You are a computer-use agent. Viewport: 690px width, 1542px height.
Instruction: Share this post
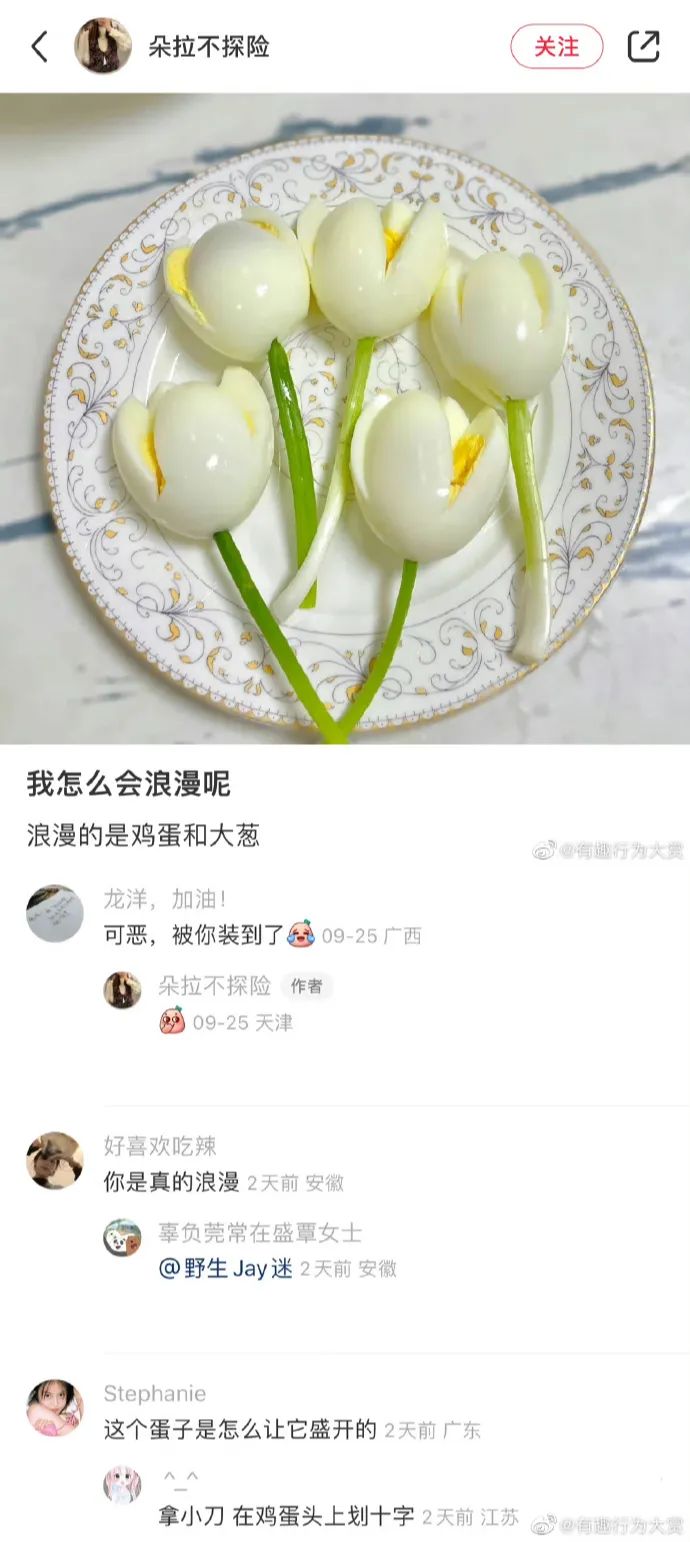643,46
